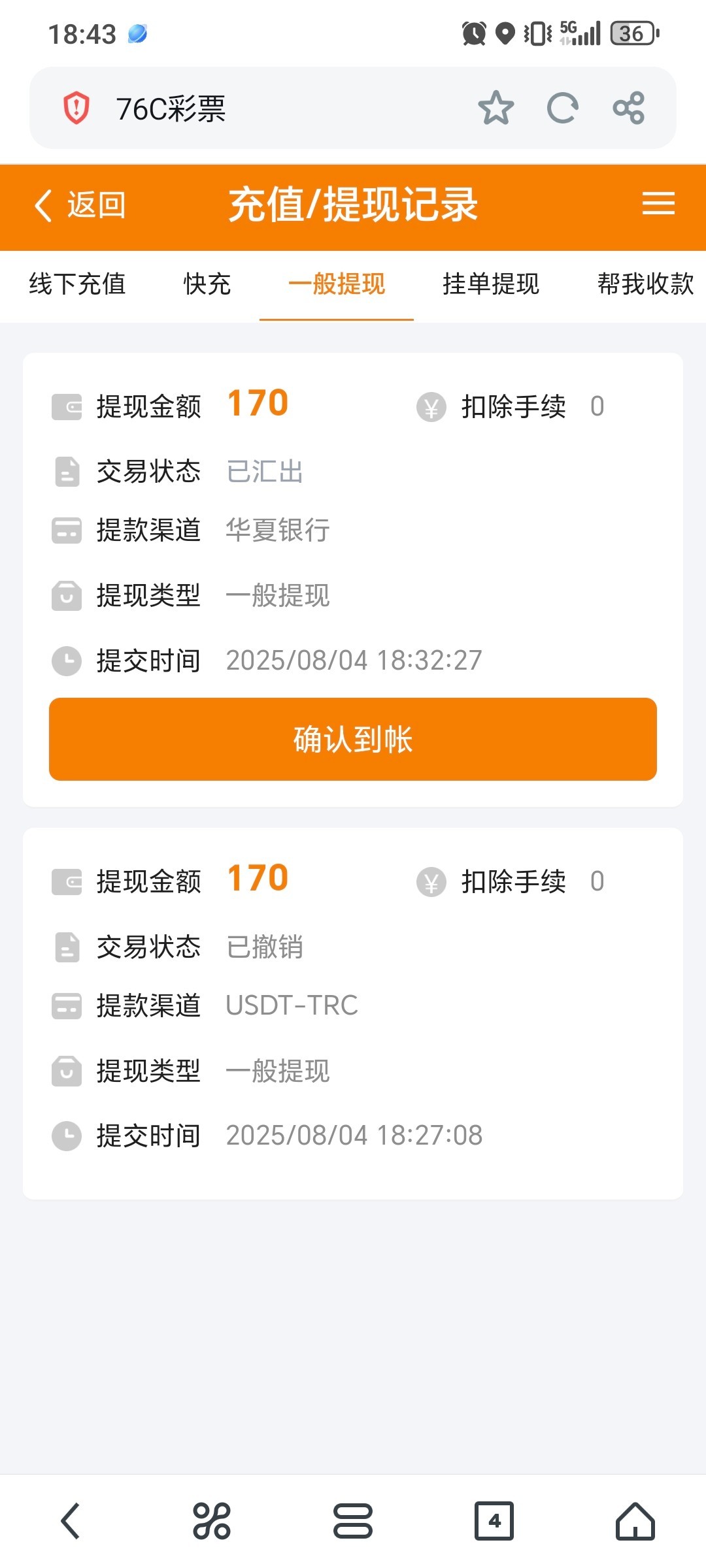This screenshot has width=706, height=1568.
Task: Click the bag icon beside 提现类型
Action: pos(65,596)
